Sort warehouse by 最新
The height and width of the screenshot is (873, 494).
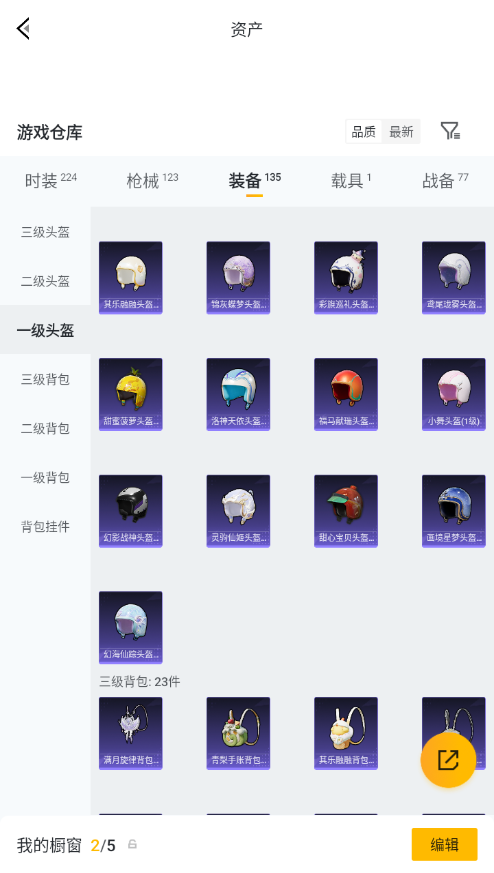[401, 132]
